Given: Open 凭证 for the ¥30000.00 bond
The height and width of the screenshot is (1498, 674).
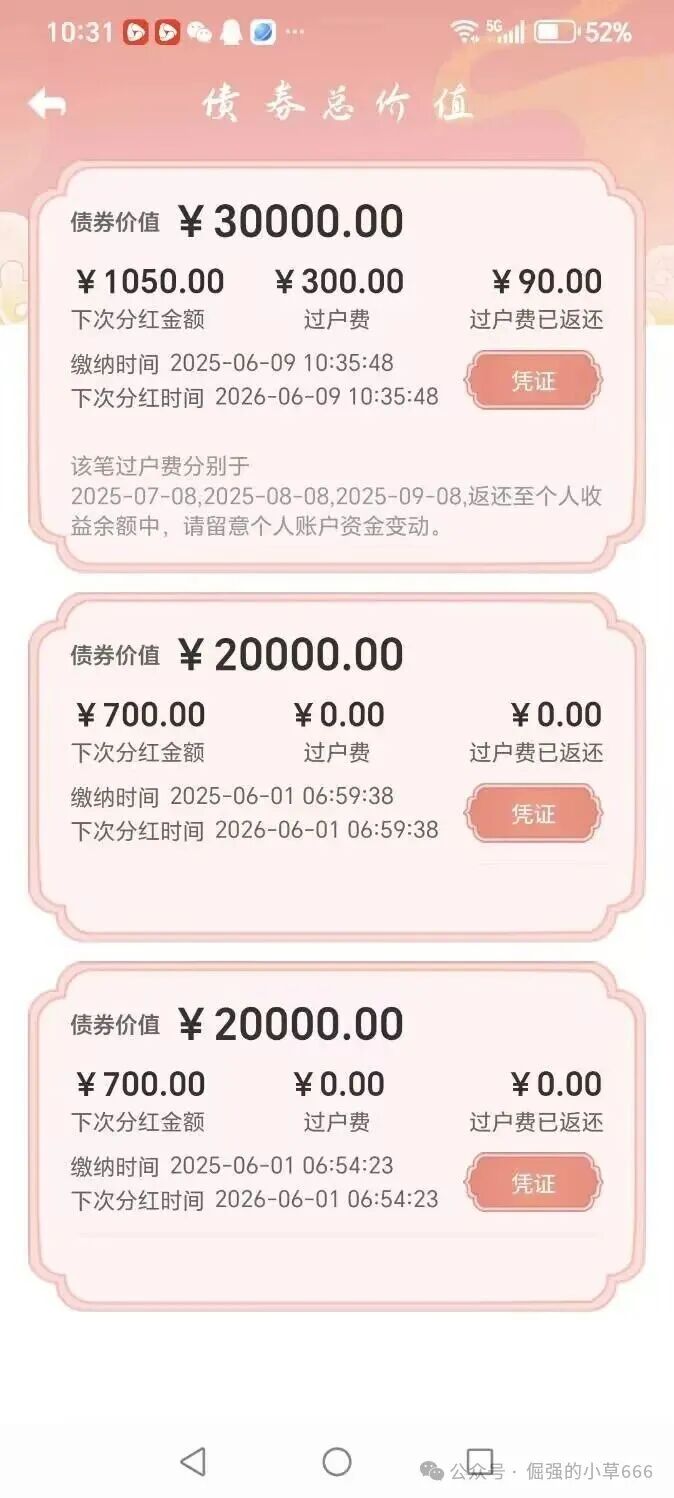Looking at the screenshot, I should pos(533,381).
